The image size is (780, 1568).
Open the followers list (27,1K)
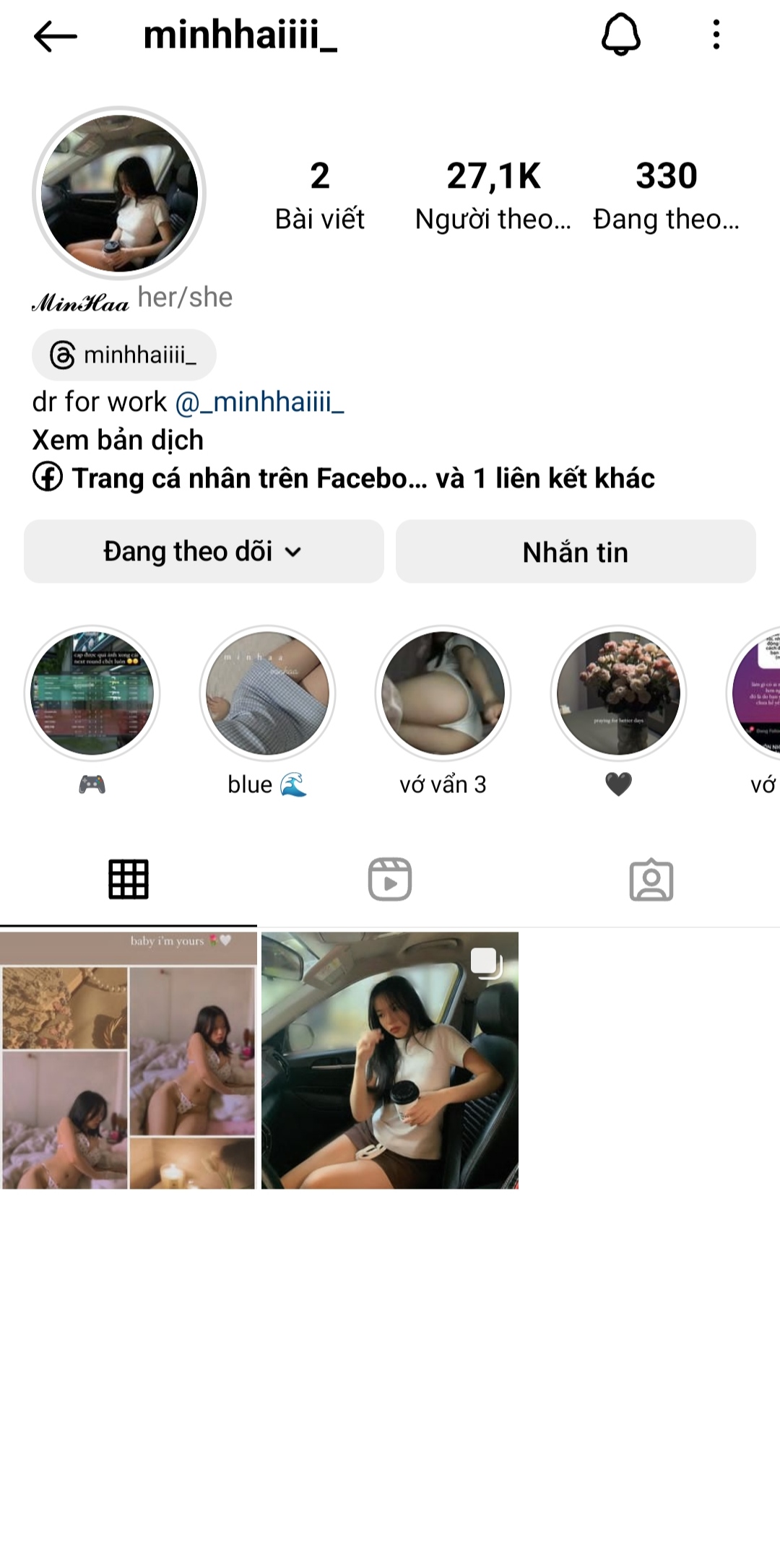[x=493, y=195]
